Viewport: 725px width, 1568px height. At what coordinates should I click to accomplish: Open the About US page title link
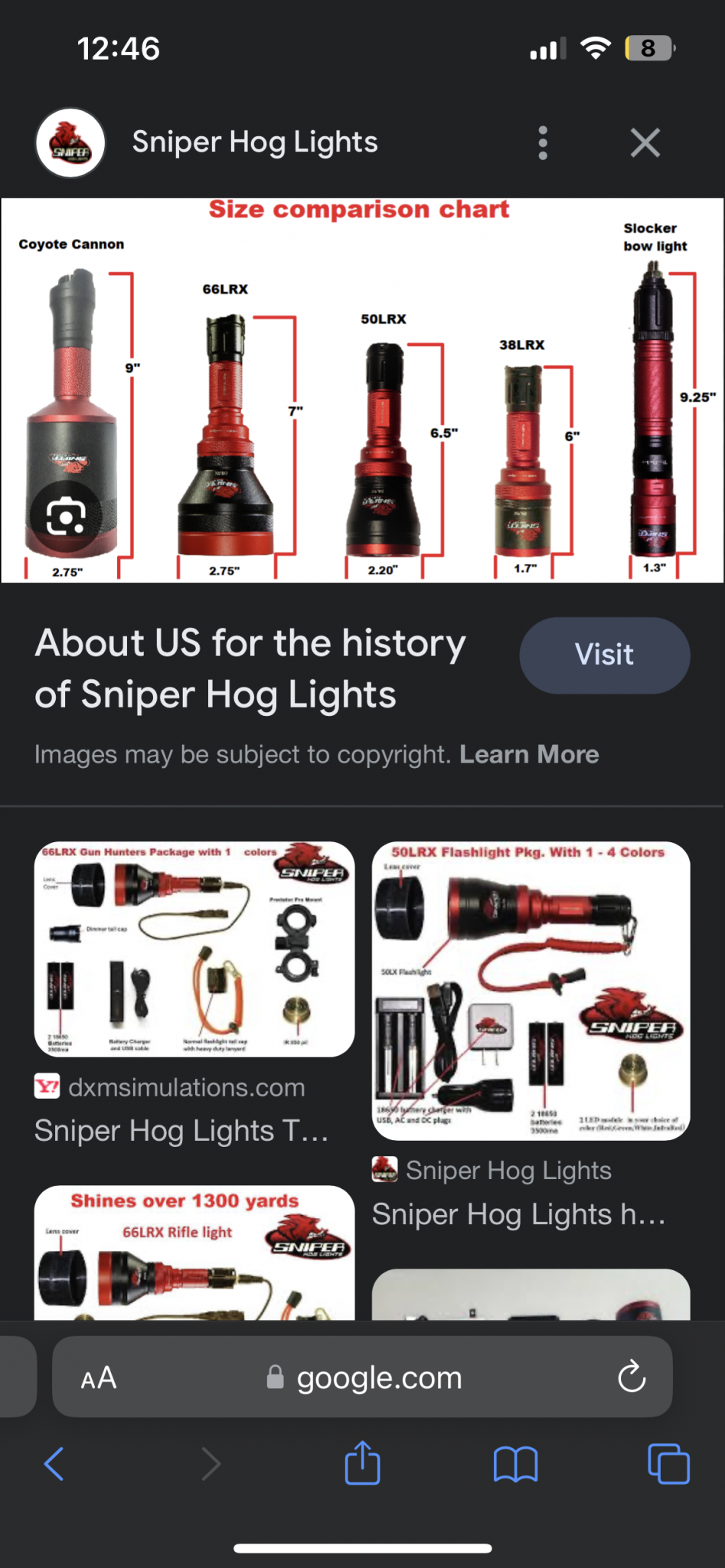(x=250, y=668)
